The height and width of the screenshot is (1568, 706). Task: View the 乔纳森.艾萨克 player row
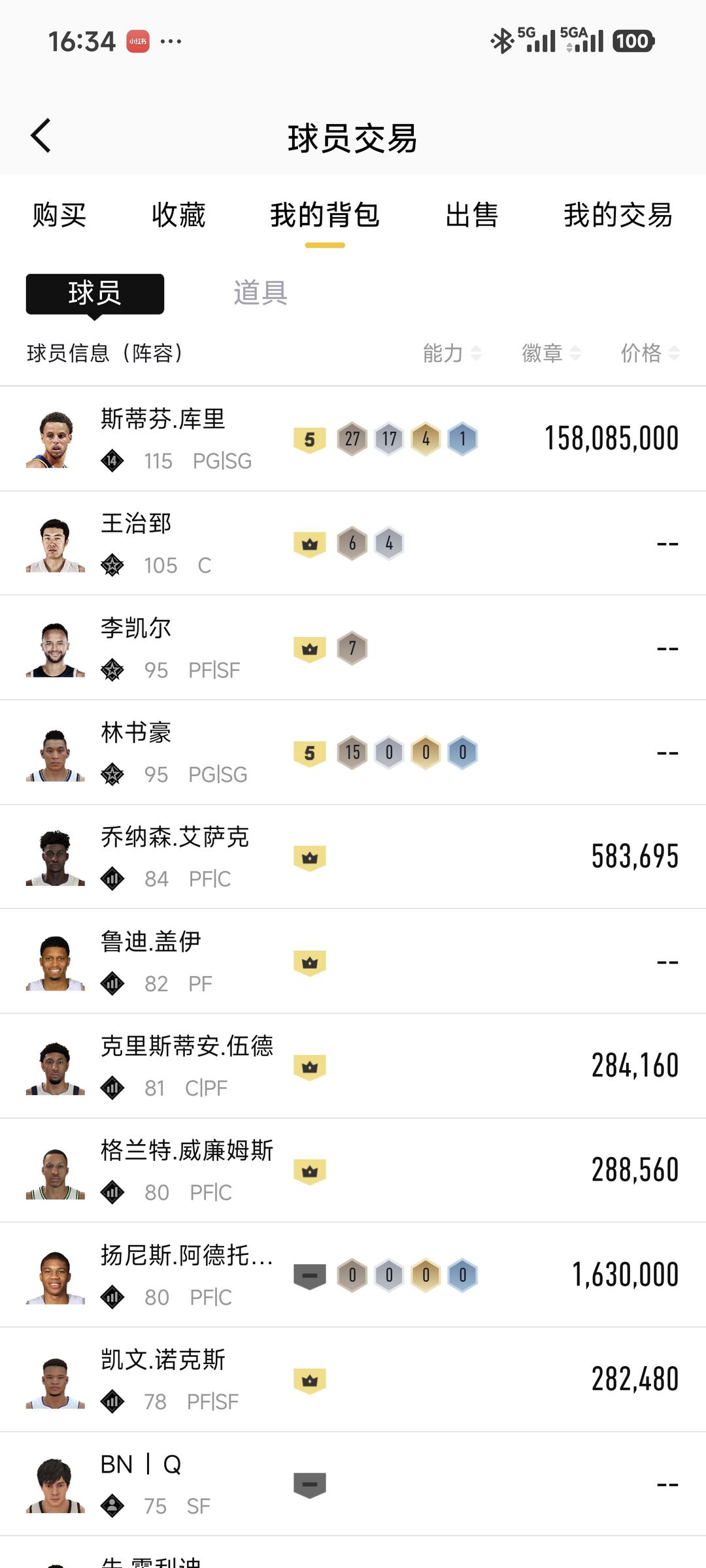pyautogui.click(x=353, y=857)
